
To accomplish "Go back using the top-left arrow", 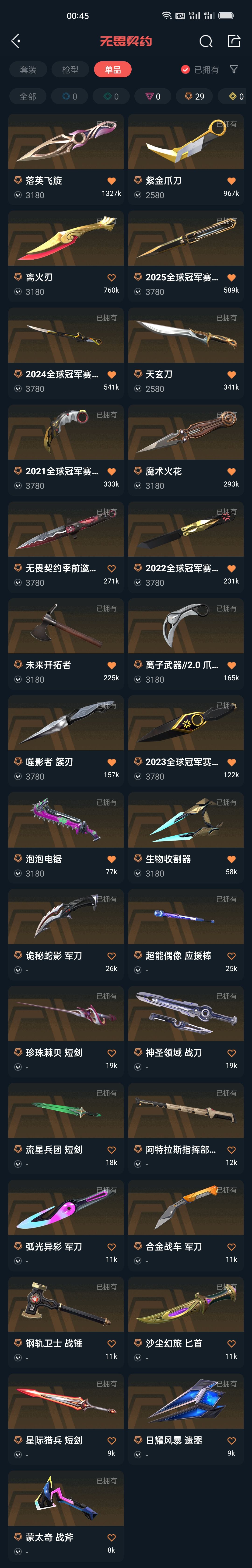I will click(x=16, y=41).
